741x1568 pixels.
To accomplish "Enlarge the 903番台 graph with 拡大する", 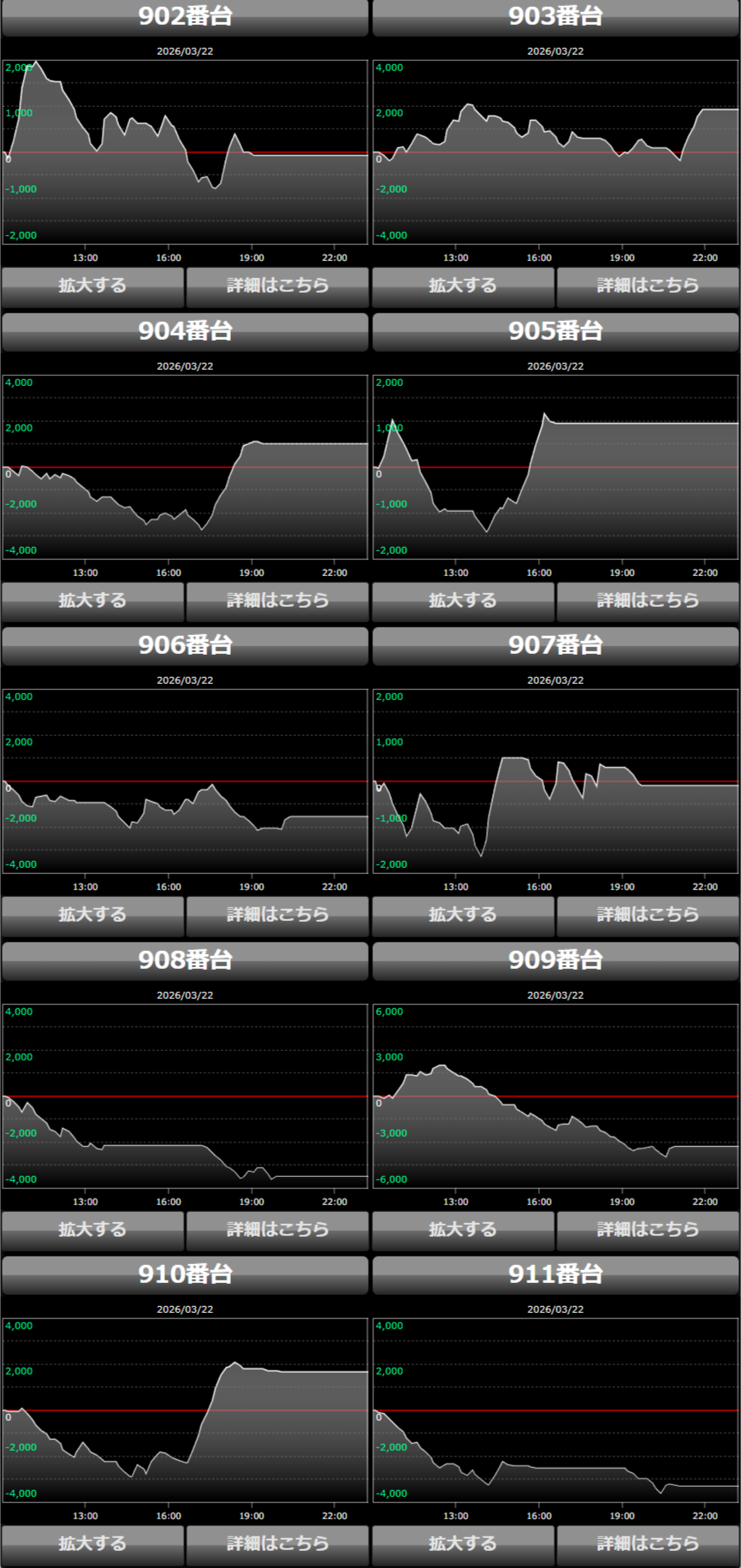I will pyautogui.click(x=463, y=286).
